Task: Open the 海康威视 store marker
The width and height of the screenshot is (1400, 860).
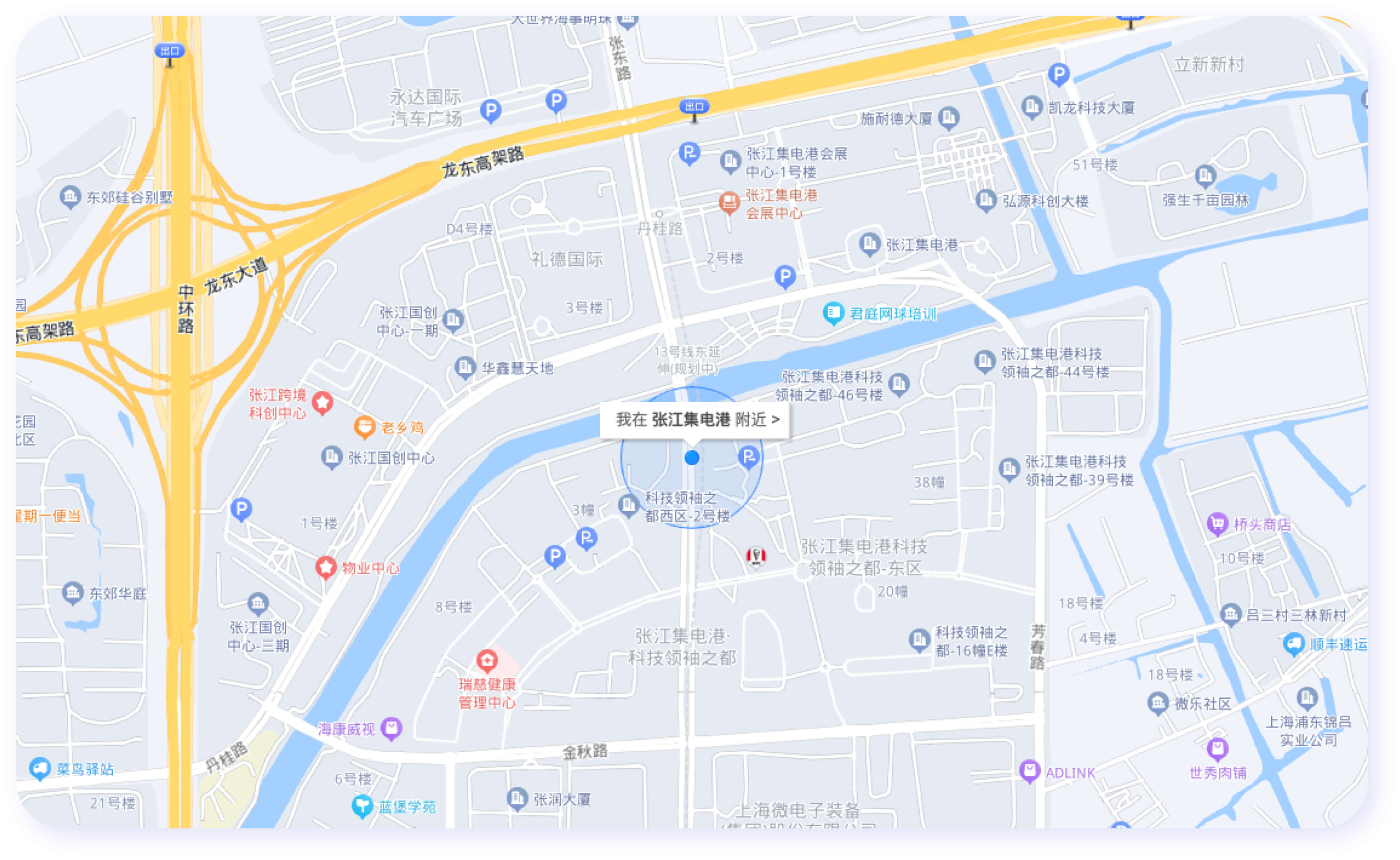Action: (x=391, y=728)
